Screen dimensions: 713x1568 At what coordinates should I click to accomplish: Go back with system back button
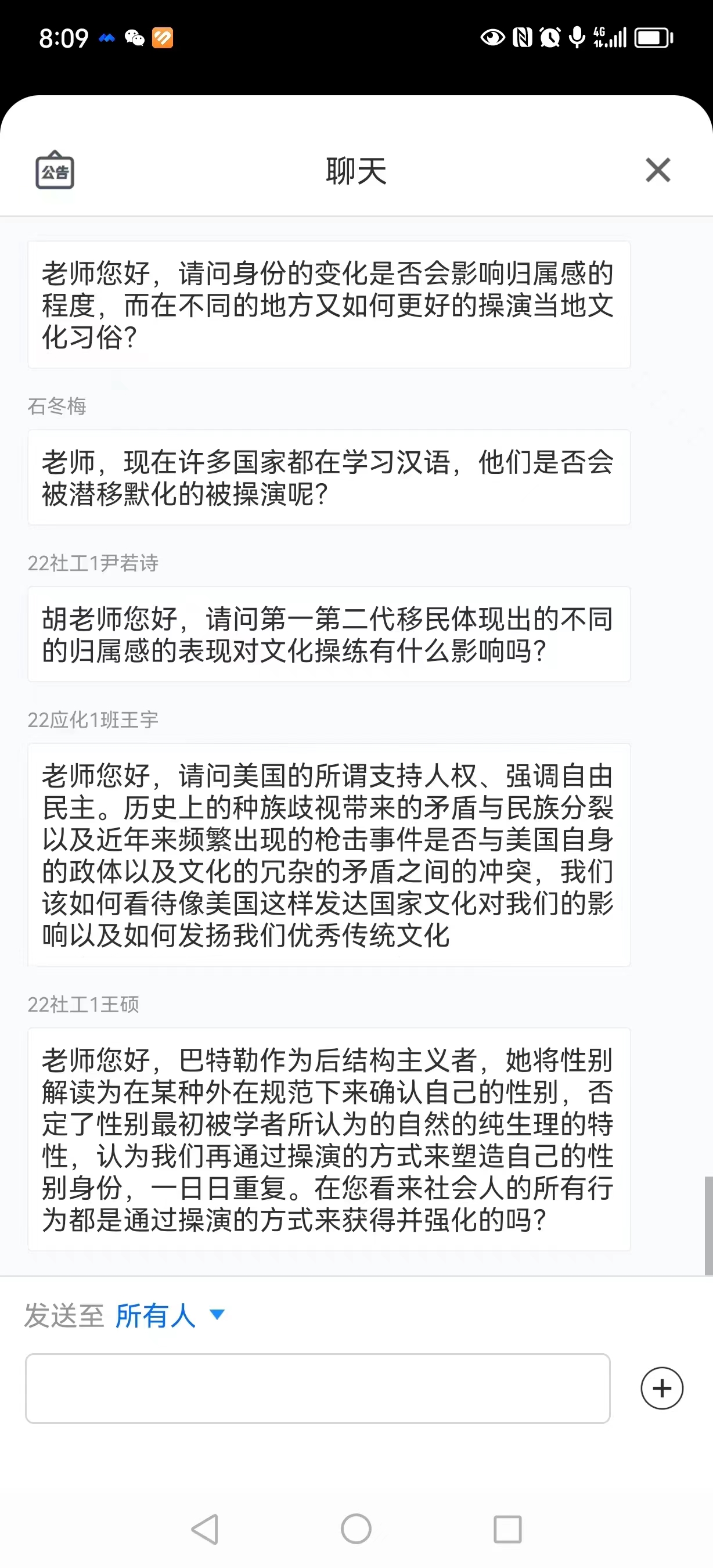(205, 1529)
